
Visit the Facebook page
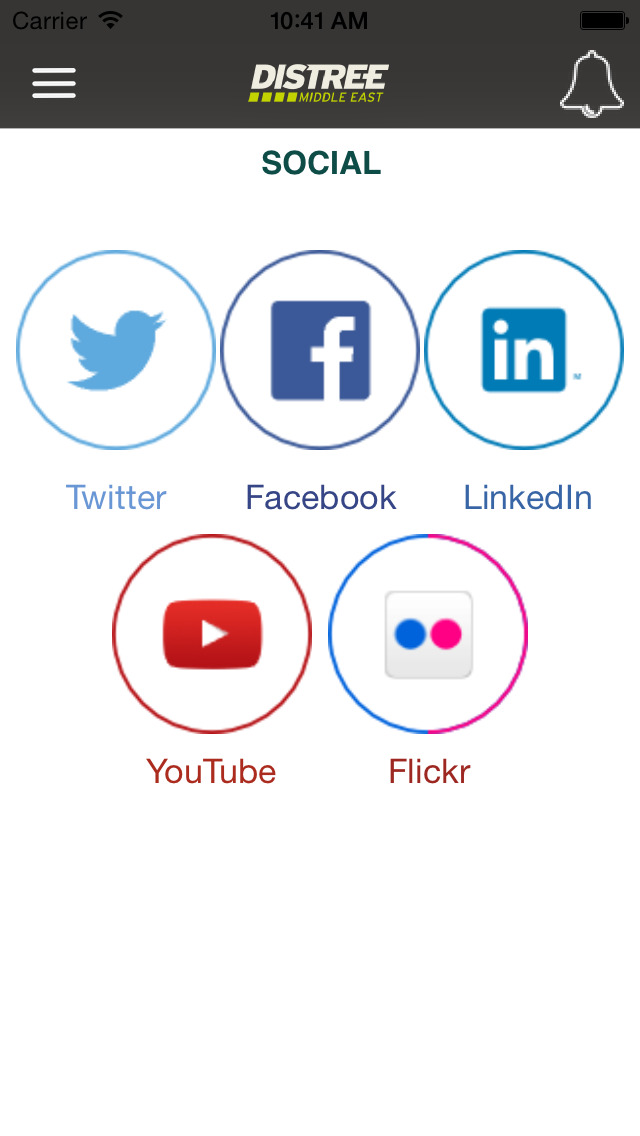coord(320,349)
